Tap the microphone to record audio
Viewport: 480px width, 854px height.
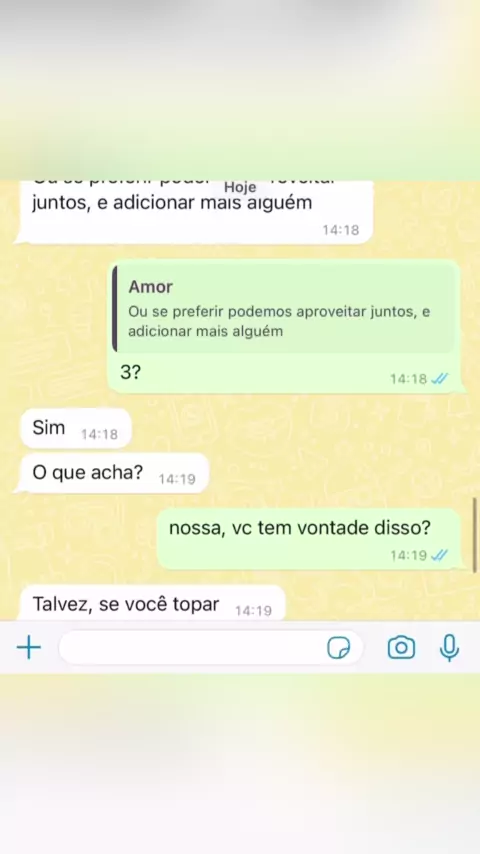click(x=449, y=648)
